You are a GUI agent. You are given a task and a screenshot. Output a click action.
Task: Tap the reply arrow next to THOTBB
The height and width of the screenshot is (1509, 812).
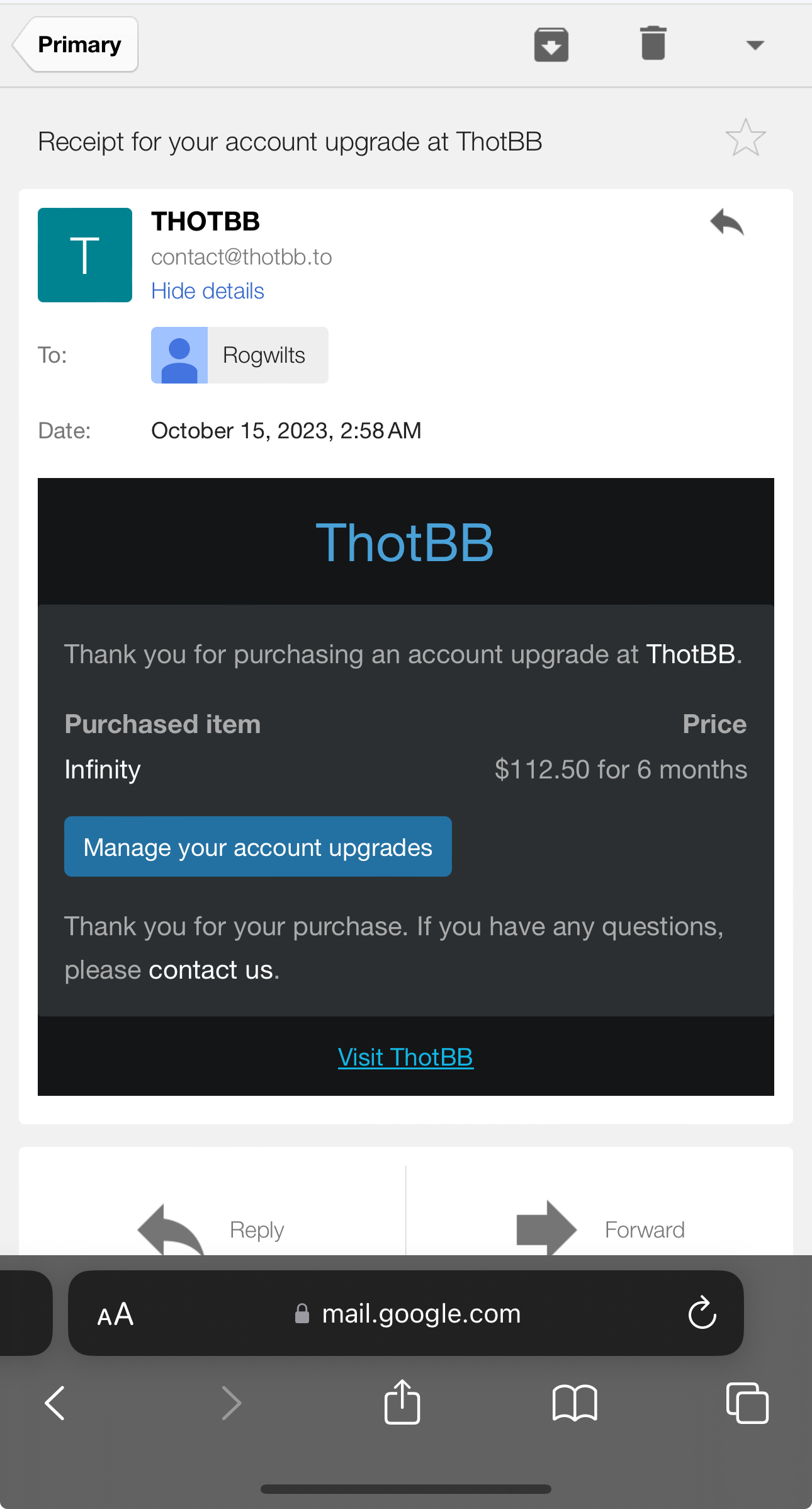point(727,222)
